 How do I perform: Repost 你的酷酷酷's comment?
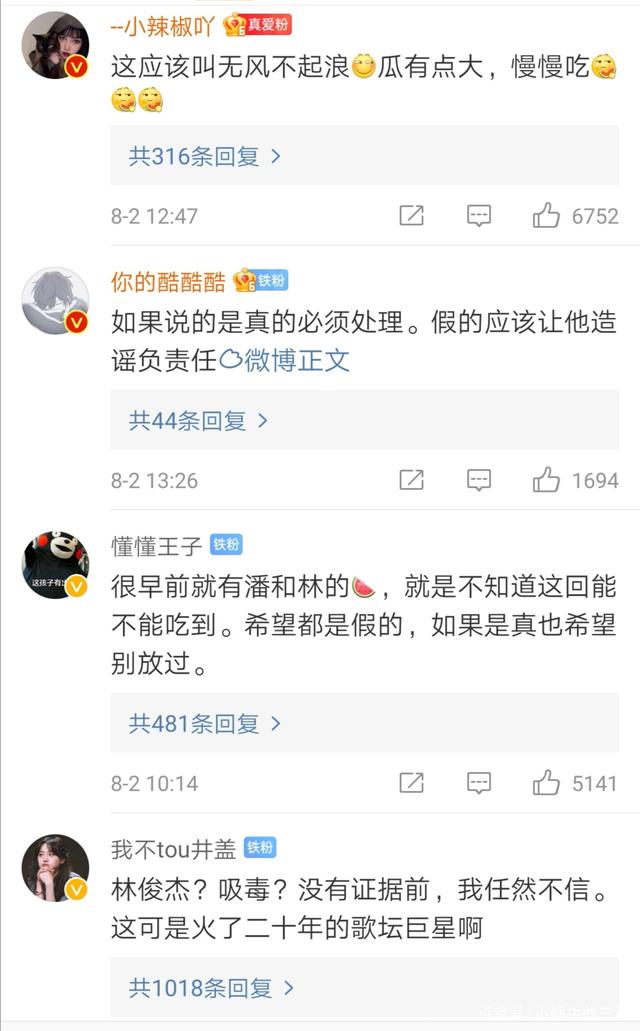(x=411, y=481)
